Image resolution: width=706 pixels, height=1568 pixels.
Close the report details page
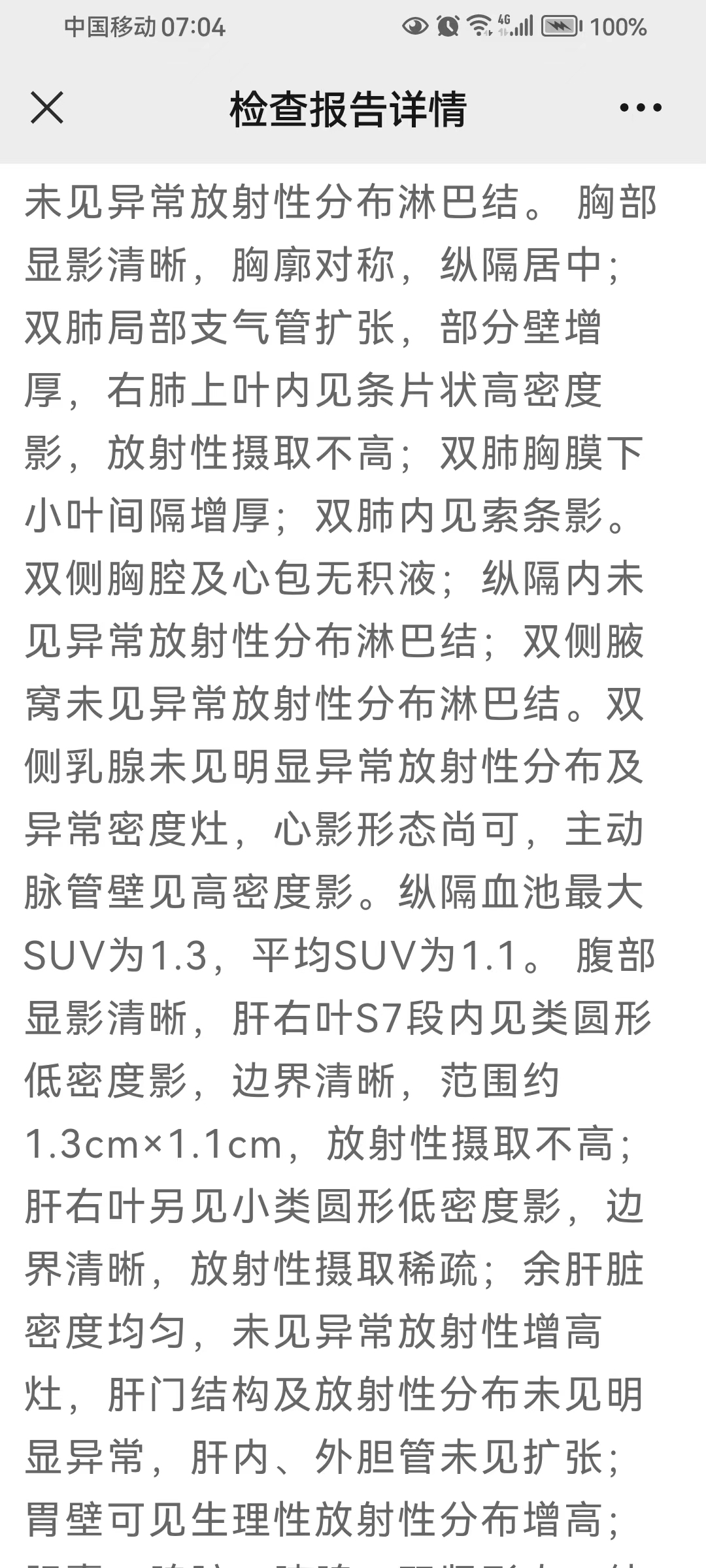(47, 108)
